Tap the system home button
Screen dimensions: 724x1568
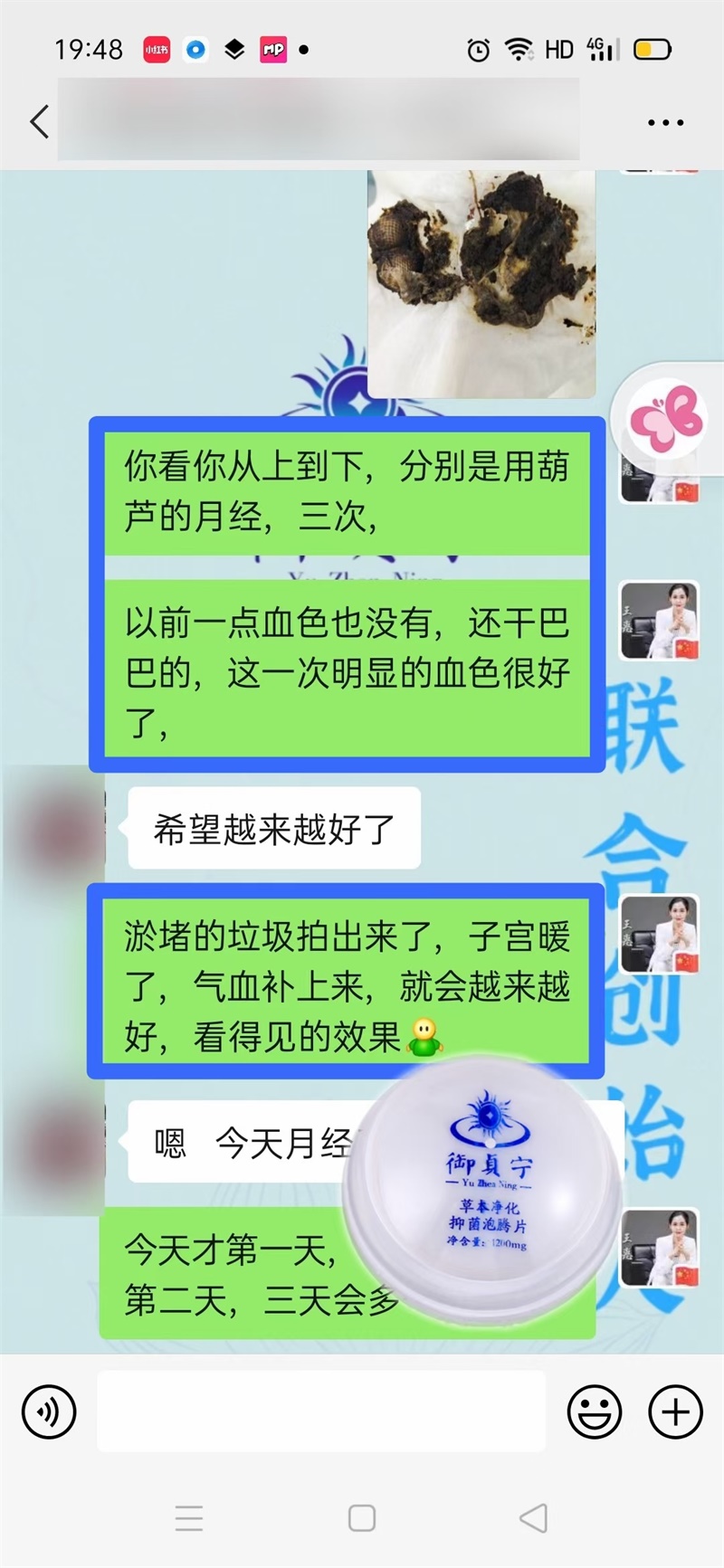362,1517
